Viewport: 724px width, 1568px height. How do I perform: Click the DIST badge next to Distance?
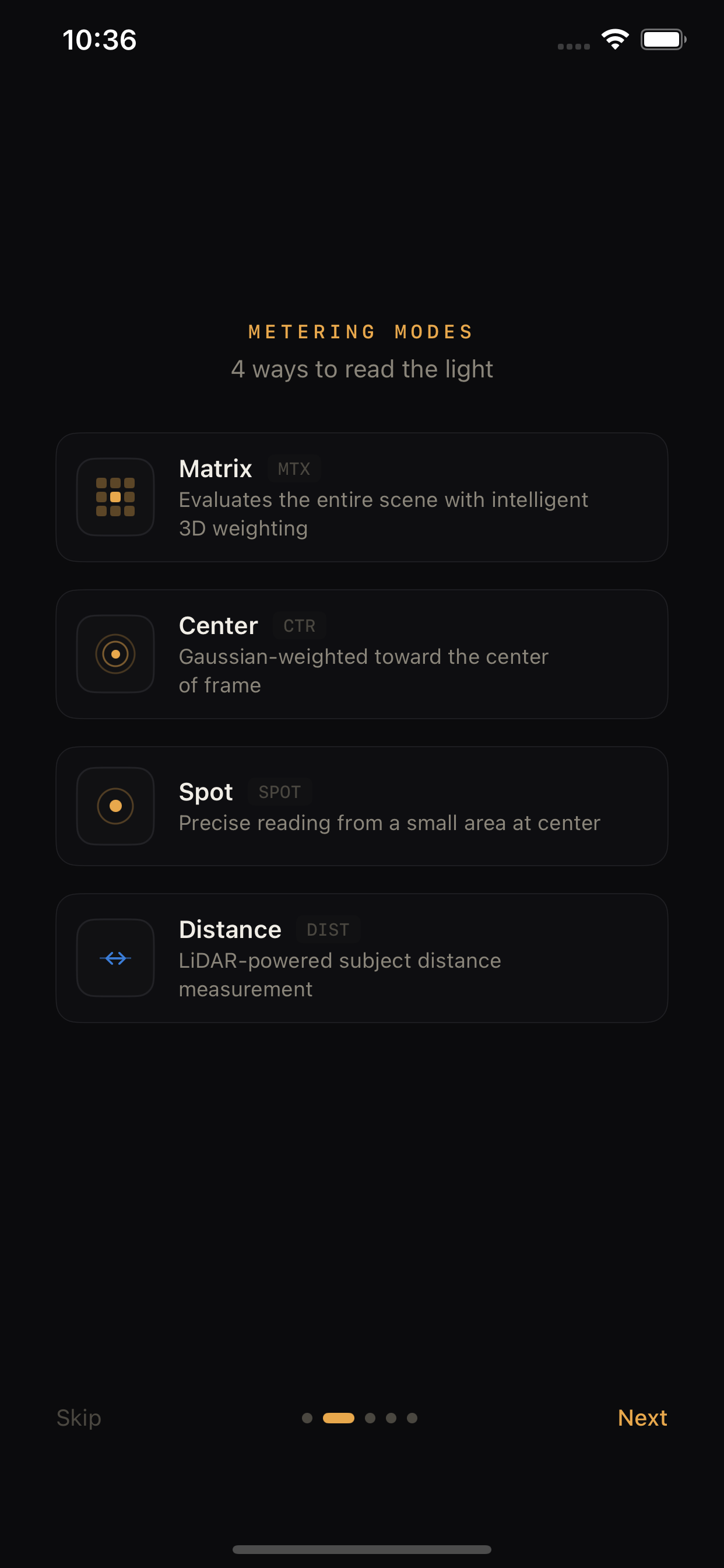click(328, 929)
